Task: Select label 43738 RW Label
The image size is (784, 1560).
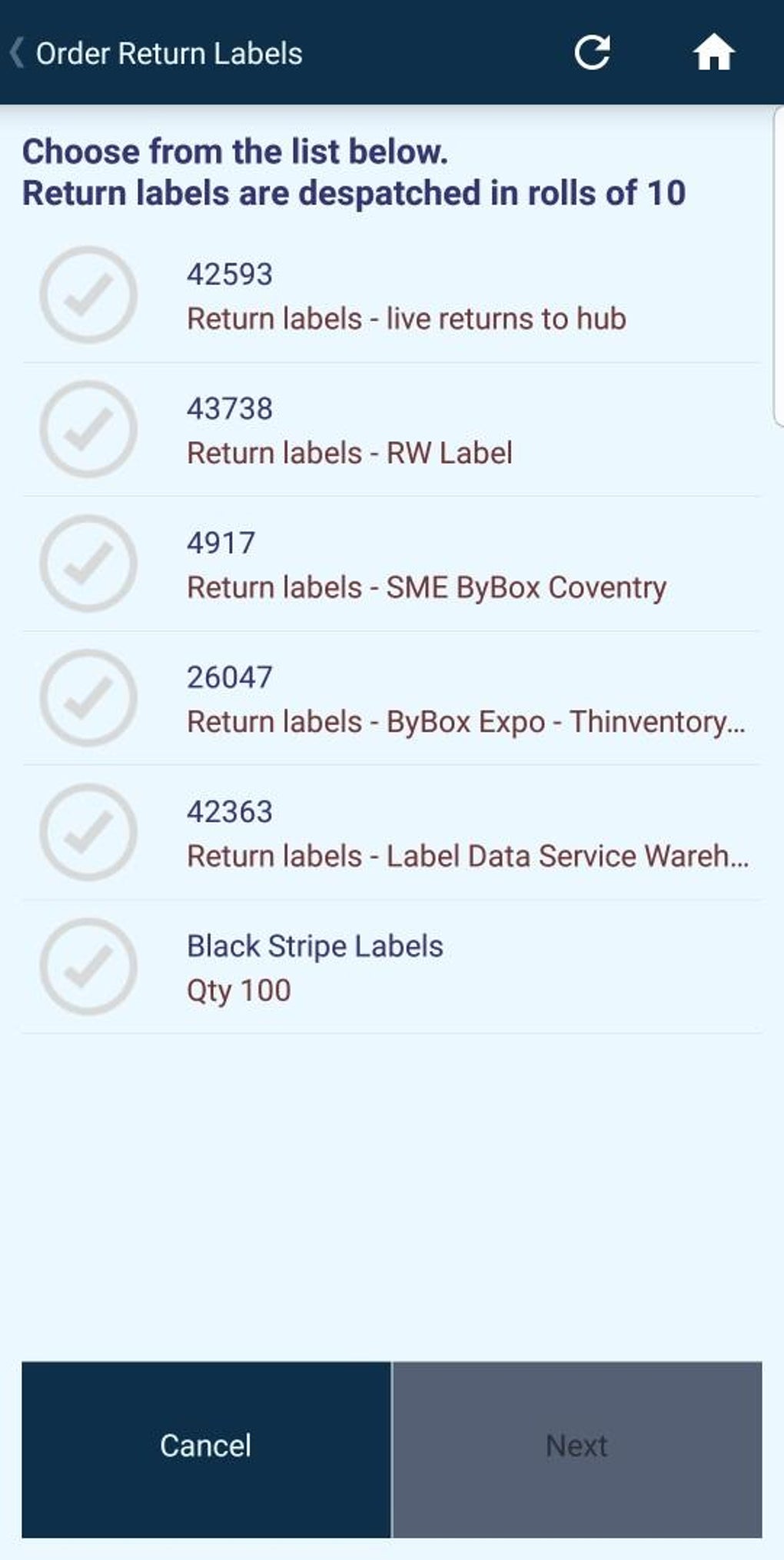Action: click(x=88, y=430)
